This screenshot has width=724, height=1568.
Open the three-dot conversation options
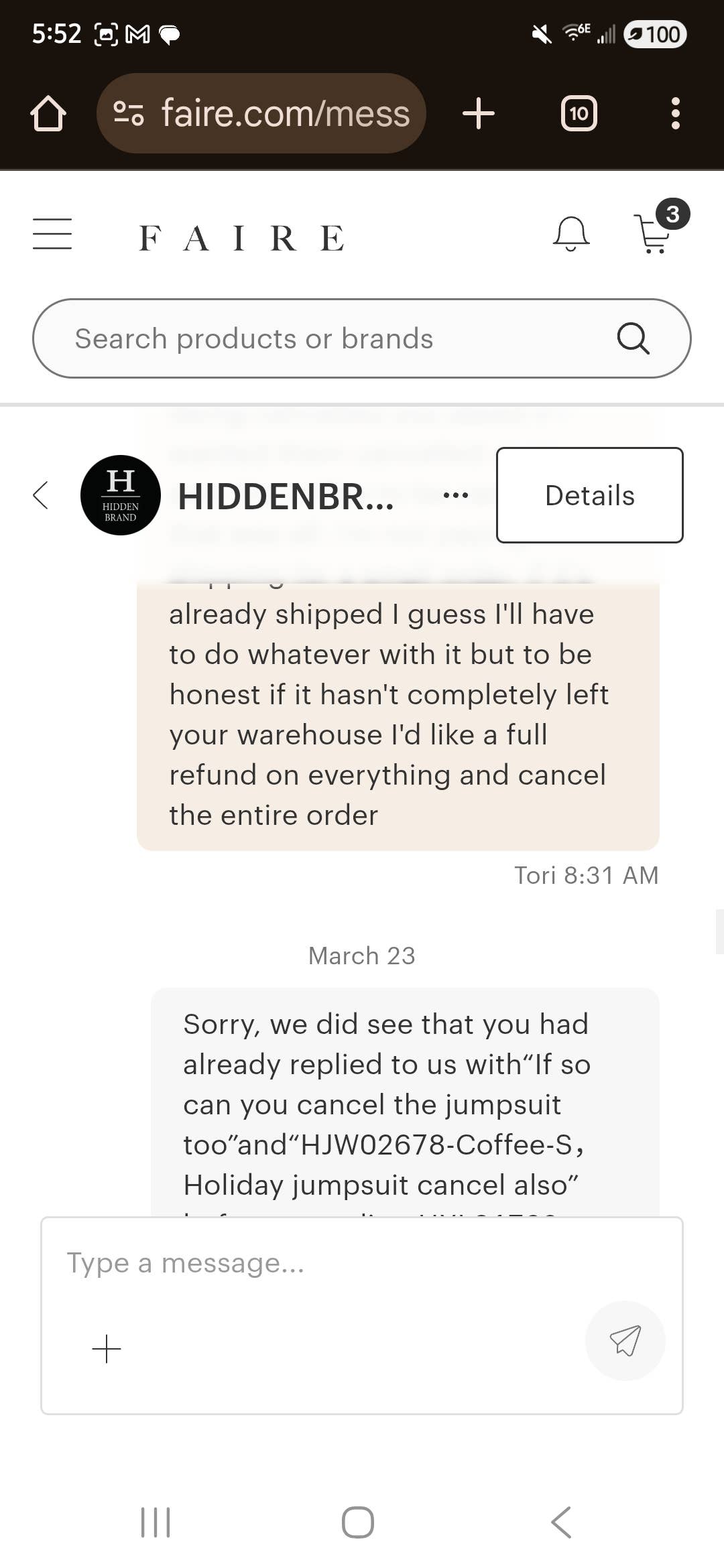tap(456, 495)
